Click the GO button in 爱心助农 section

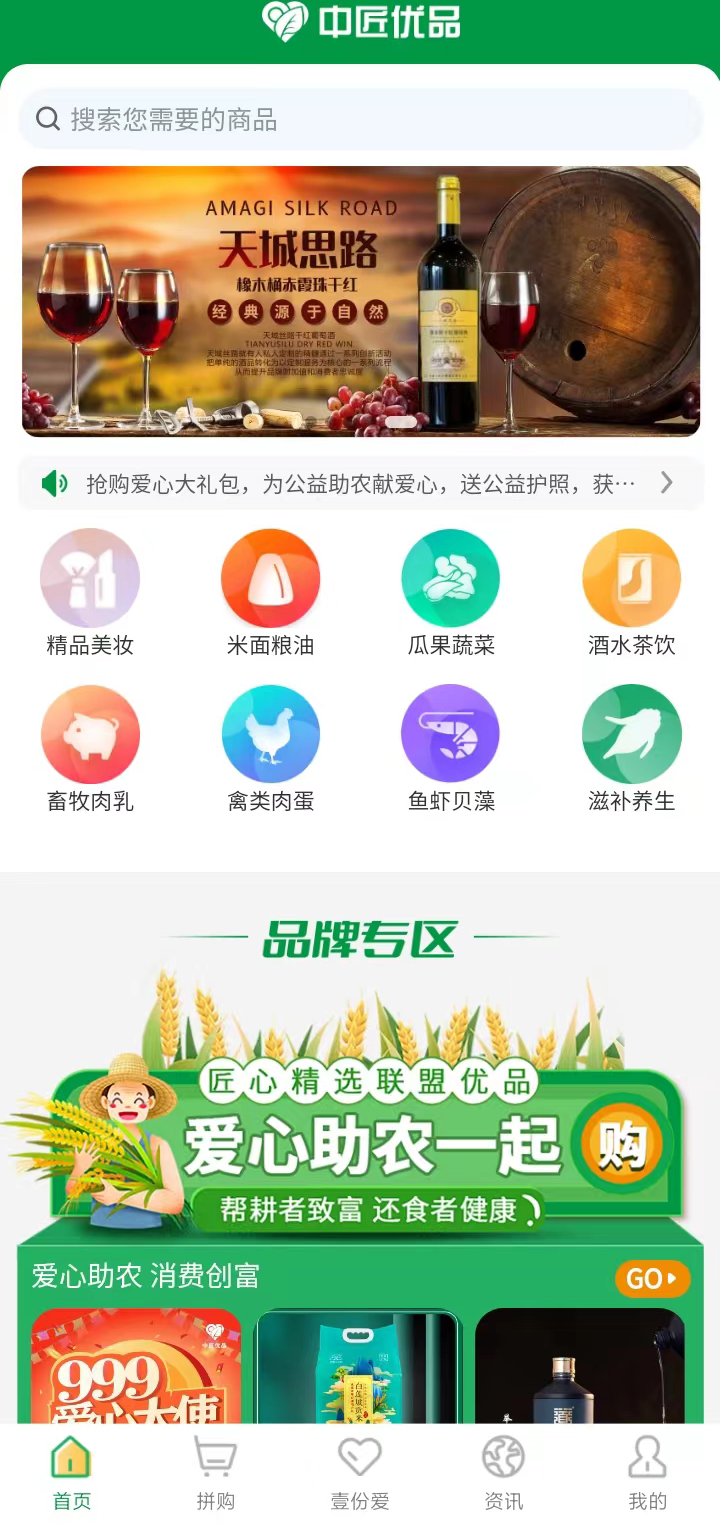coord(652,1279)
